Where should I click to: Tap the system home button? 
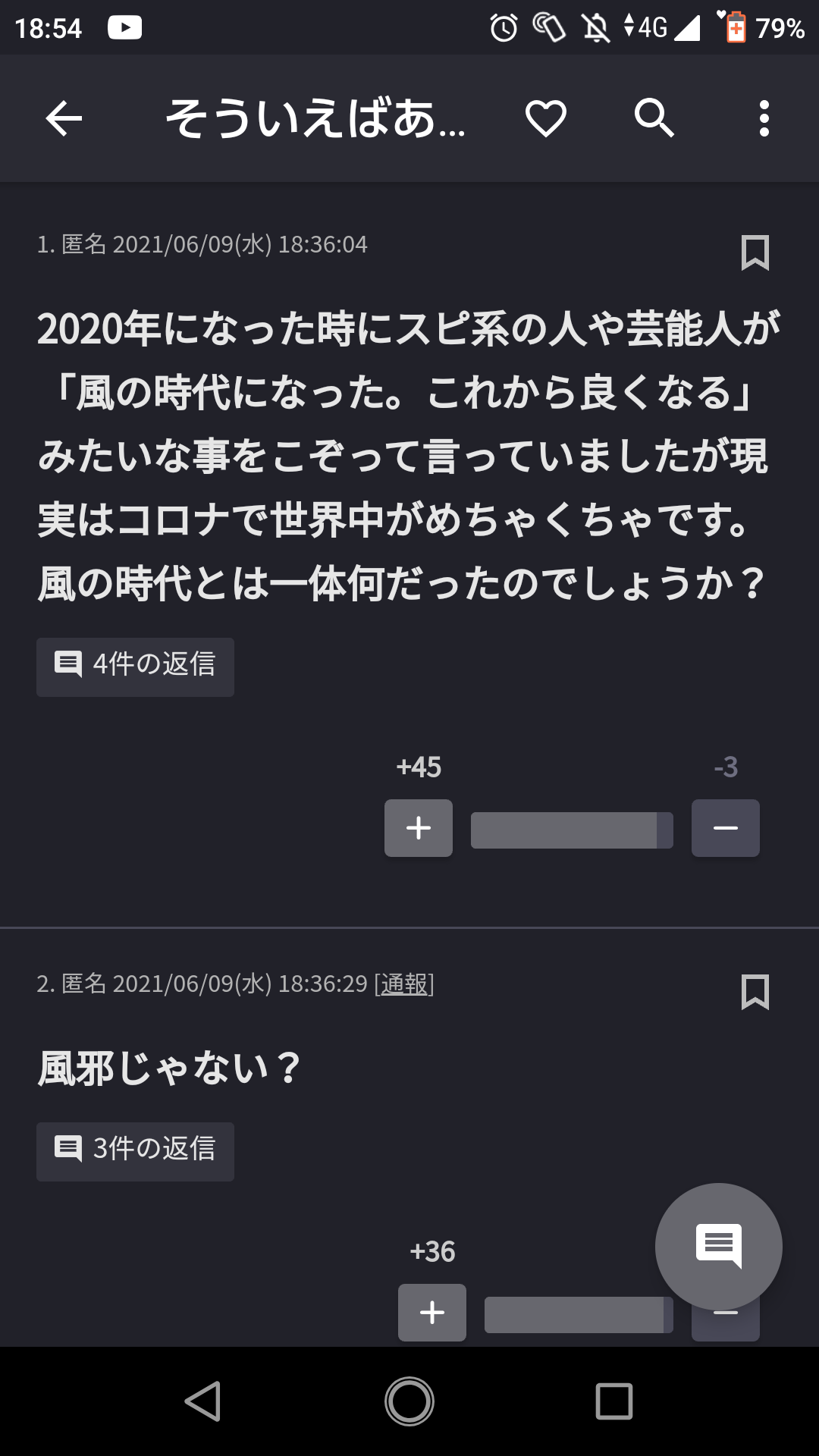tap(409, 1401)
